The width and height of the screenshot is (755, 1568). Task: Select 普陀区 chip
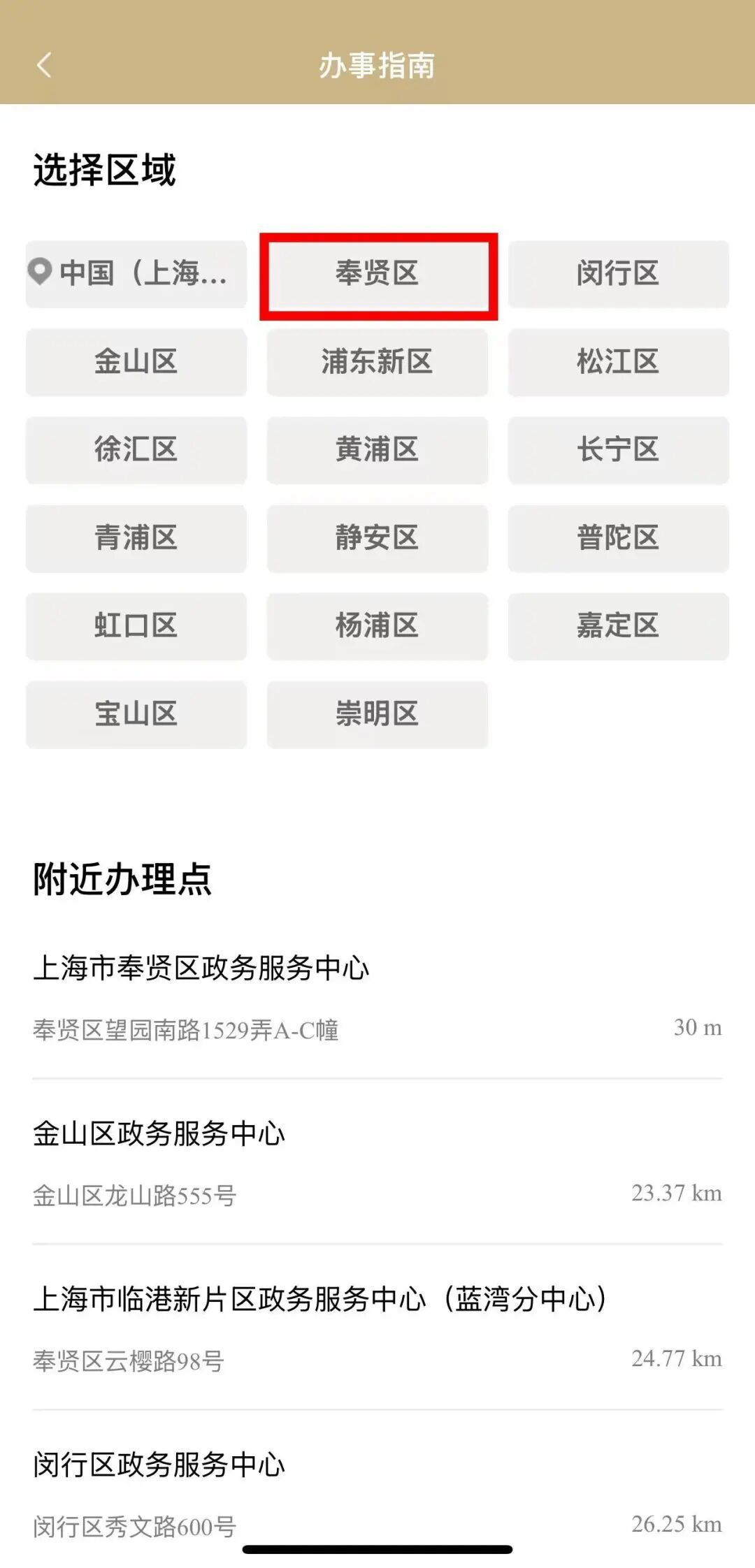(618, 538)
